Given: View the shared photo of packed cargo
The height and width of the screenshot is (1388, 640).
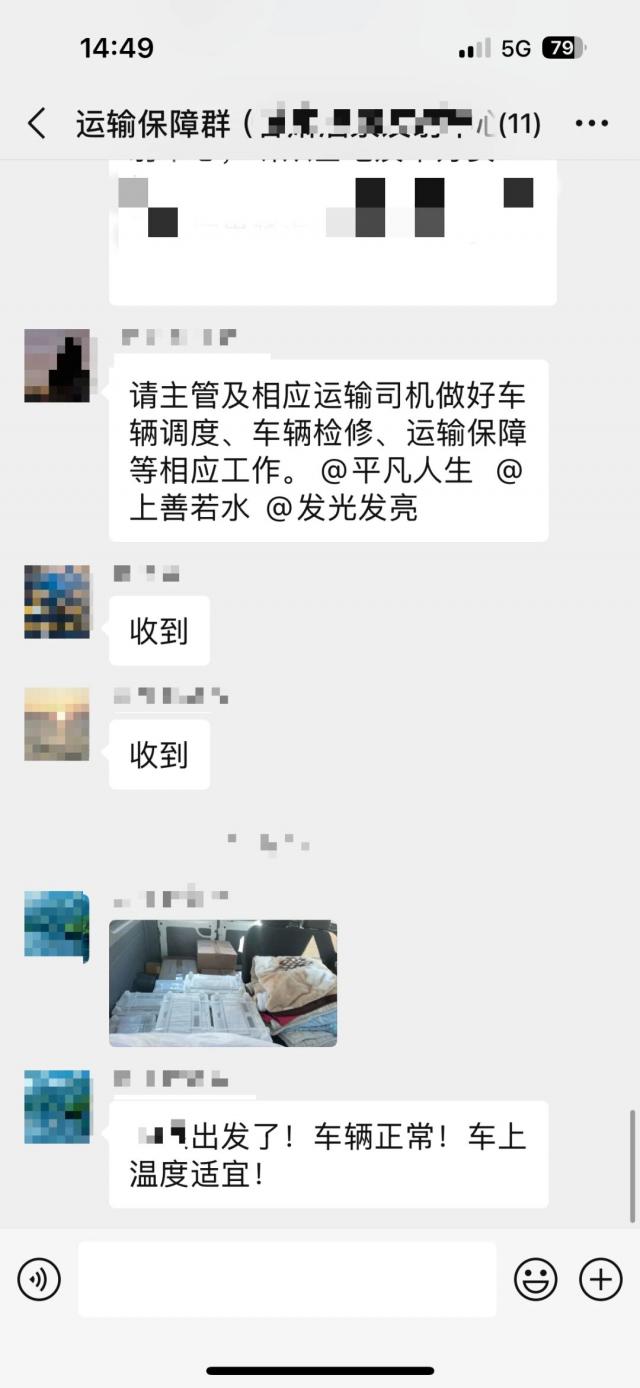Looking at the screenshot, I should [223, 983].
